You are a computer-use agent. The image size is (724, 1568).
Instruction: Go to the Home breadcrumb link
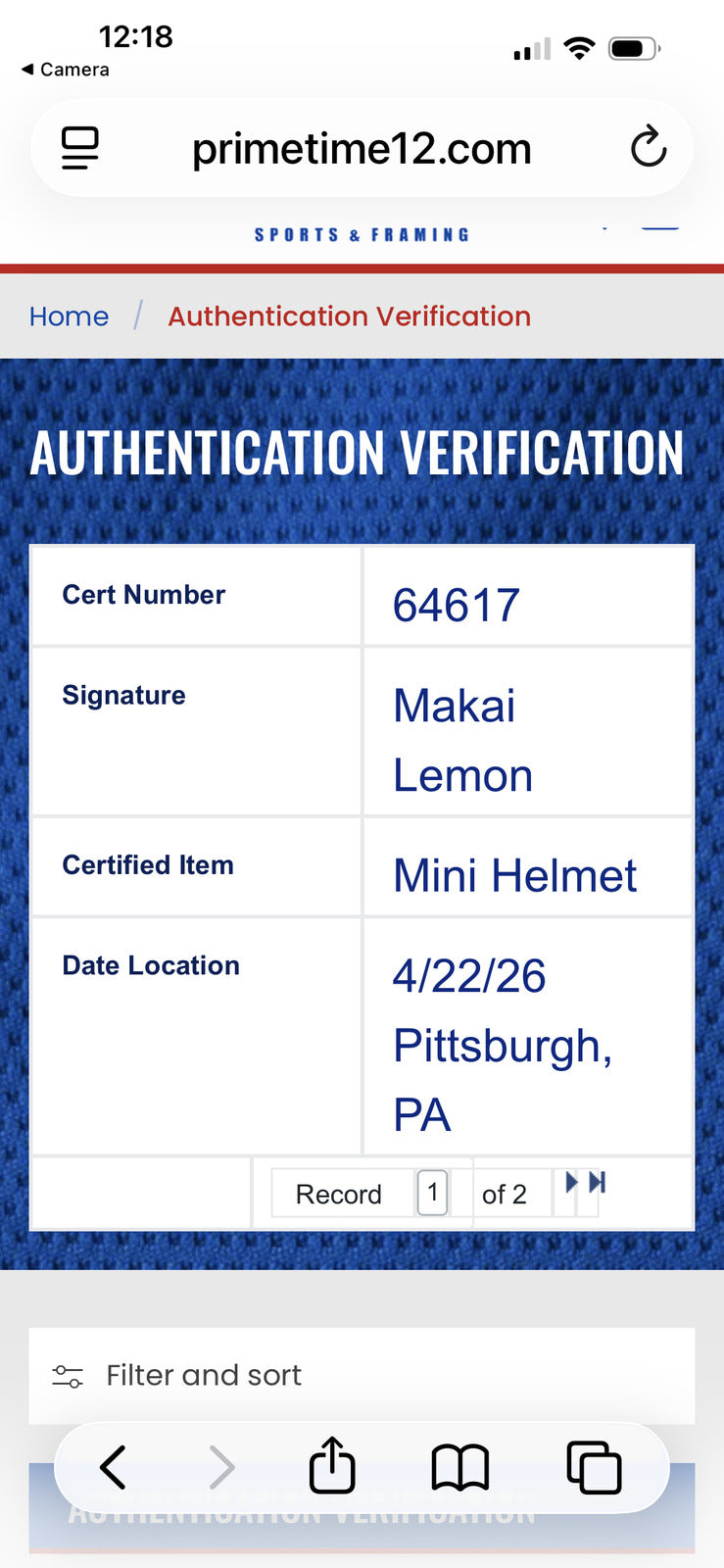69,317
